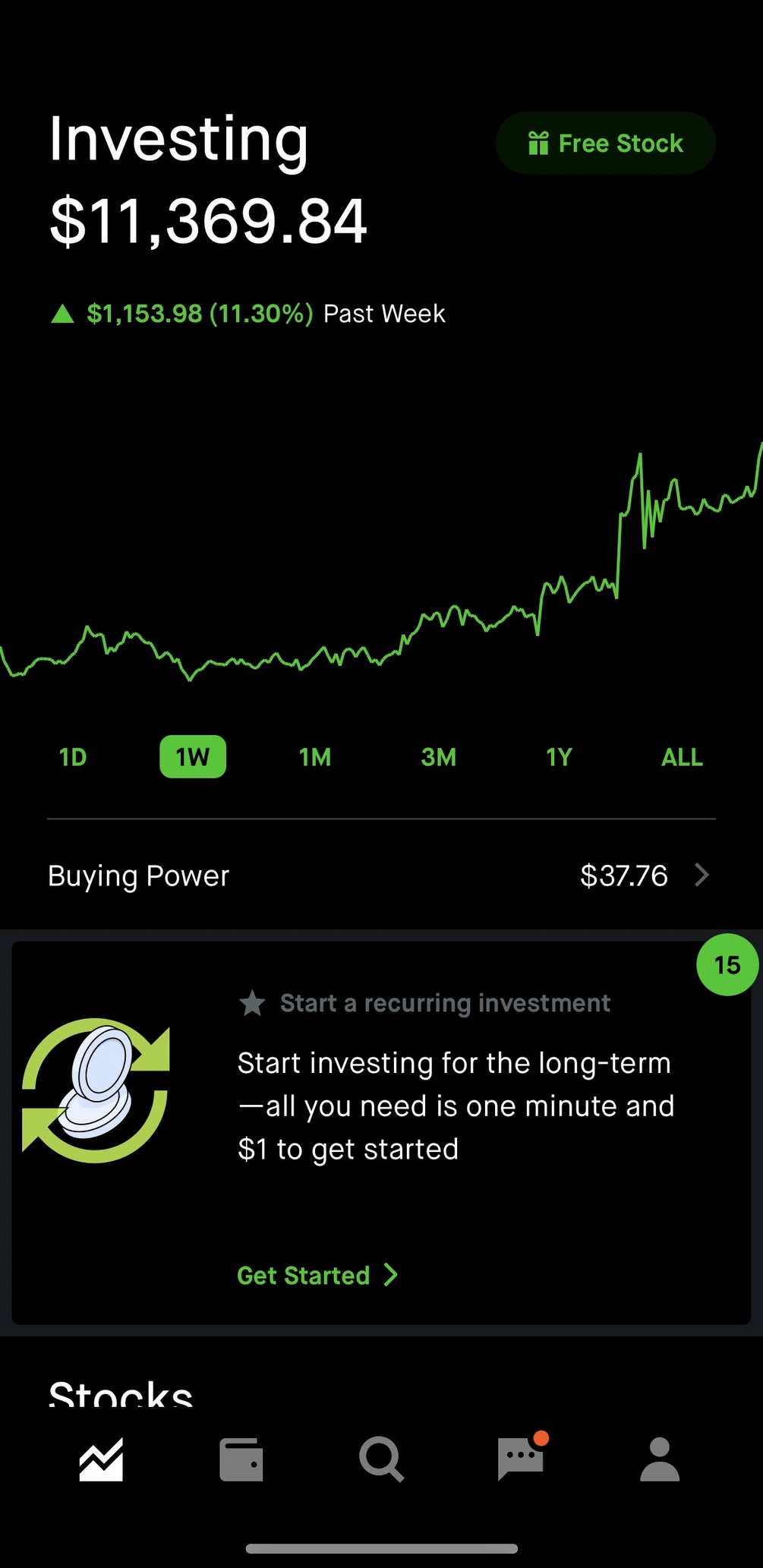Switch chart to 1M range

315,757
